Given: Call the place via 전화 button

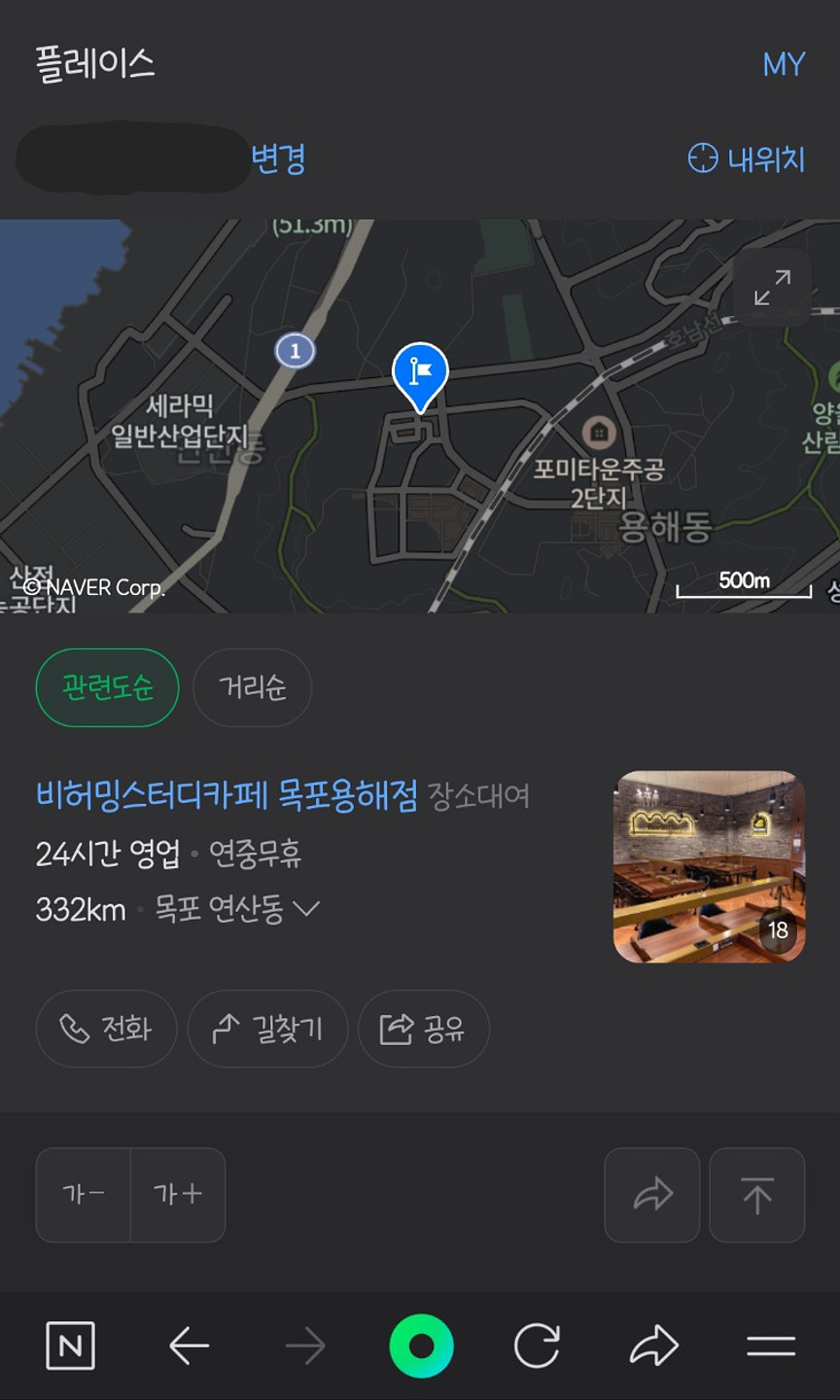Looking at the screenshot, I should tap(106, 1029).
